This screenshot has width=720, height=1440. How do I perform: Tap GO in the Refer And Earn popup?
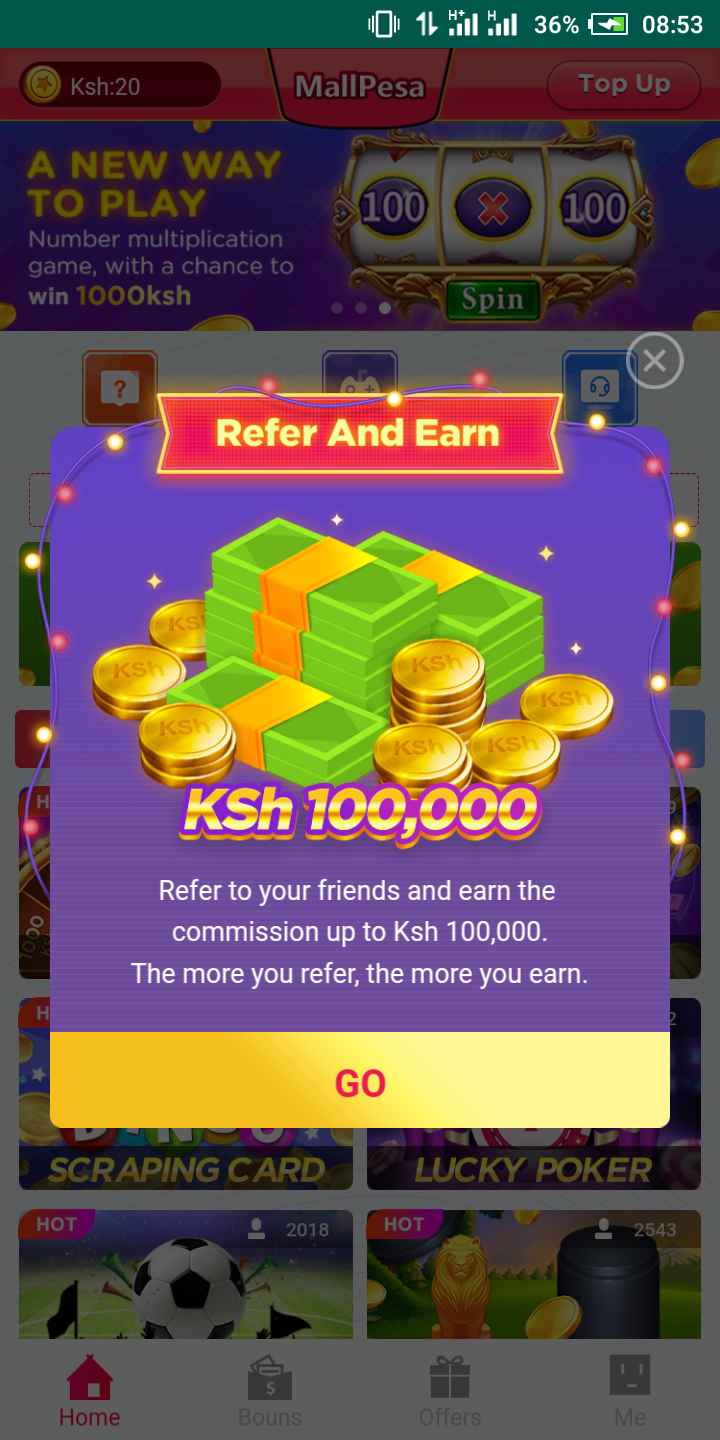point(360,1082)
